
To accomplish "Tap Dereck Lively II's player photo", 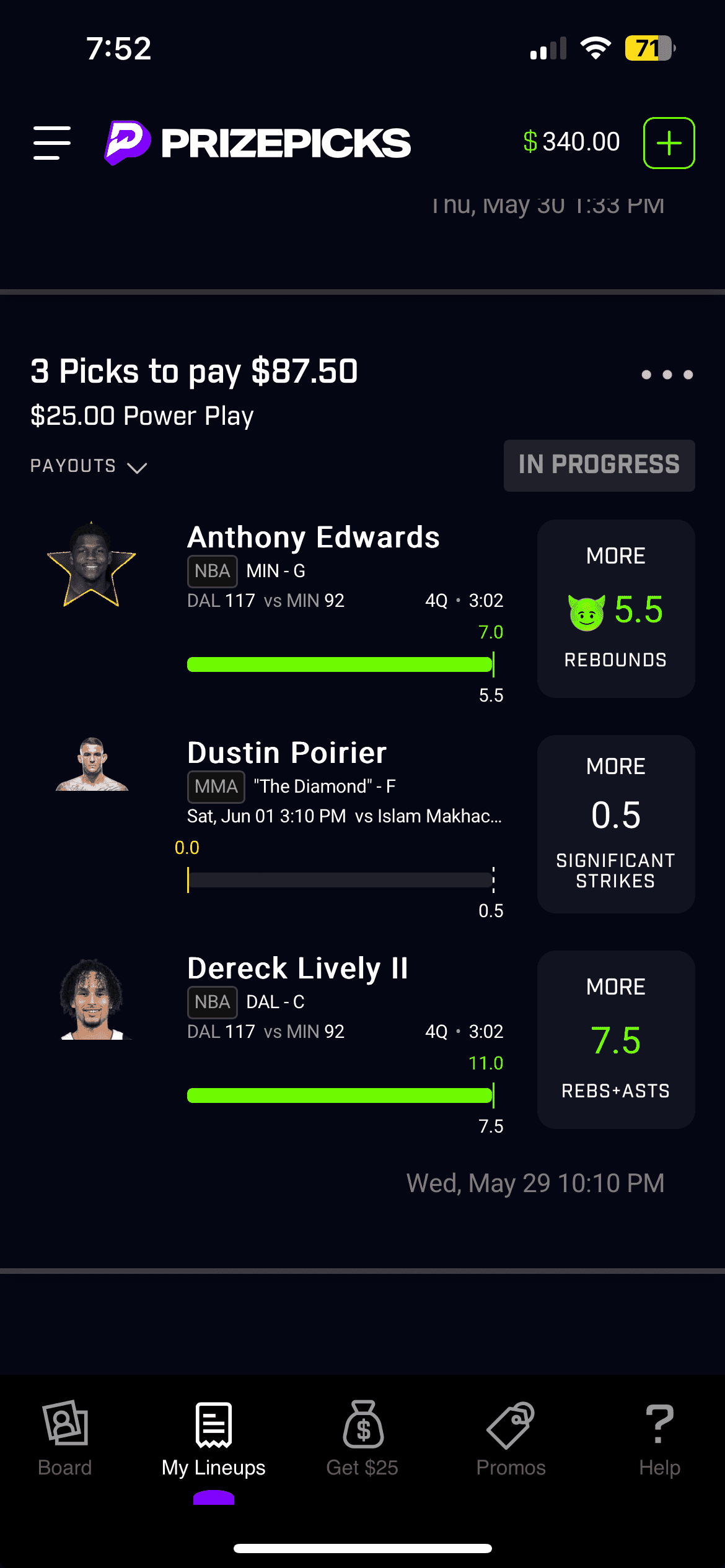I will point(93,997).
